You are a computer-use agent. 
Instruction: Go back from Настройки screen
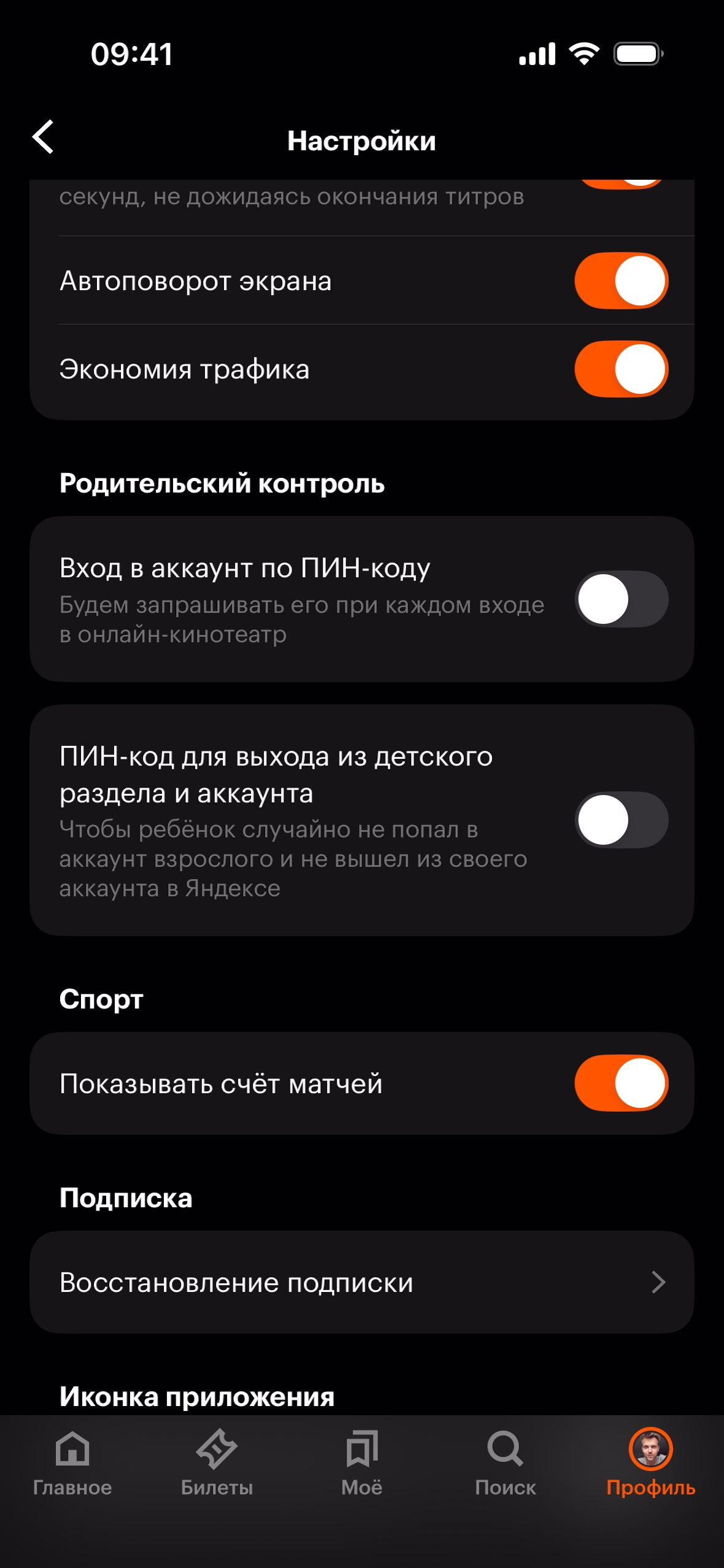pos(44,137)
